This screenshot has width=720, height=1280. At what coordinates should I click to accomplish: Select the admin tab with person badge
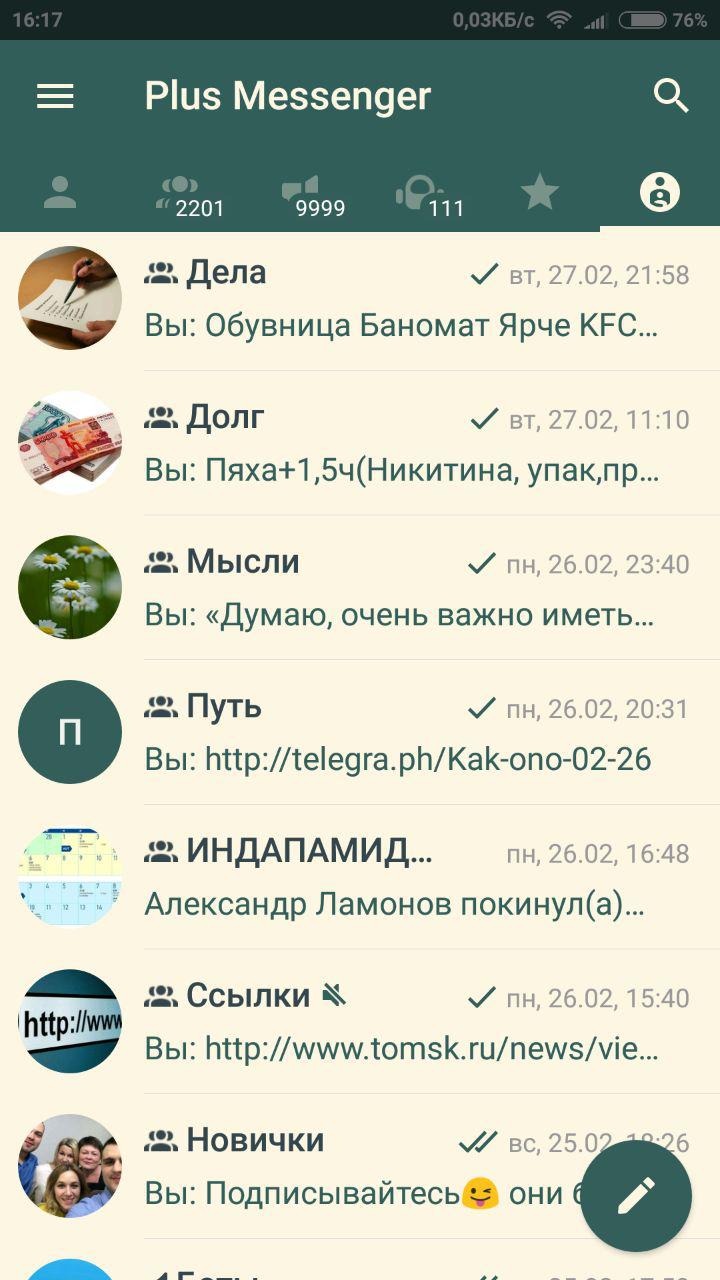660,192
